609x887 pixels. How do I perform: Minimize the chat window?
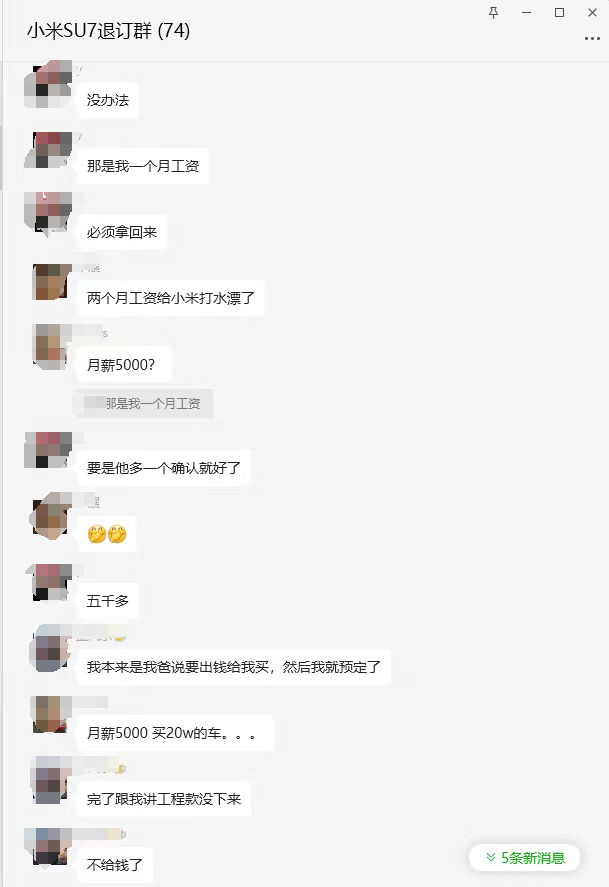click(526, 12)
